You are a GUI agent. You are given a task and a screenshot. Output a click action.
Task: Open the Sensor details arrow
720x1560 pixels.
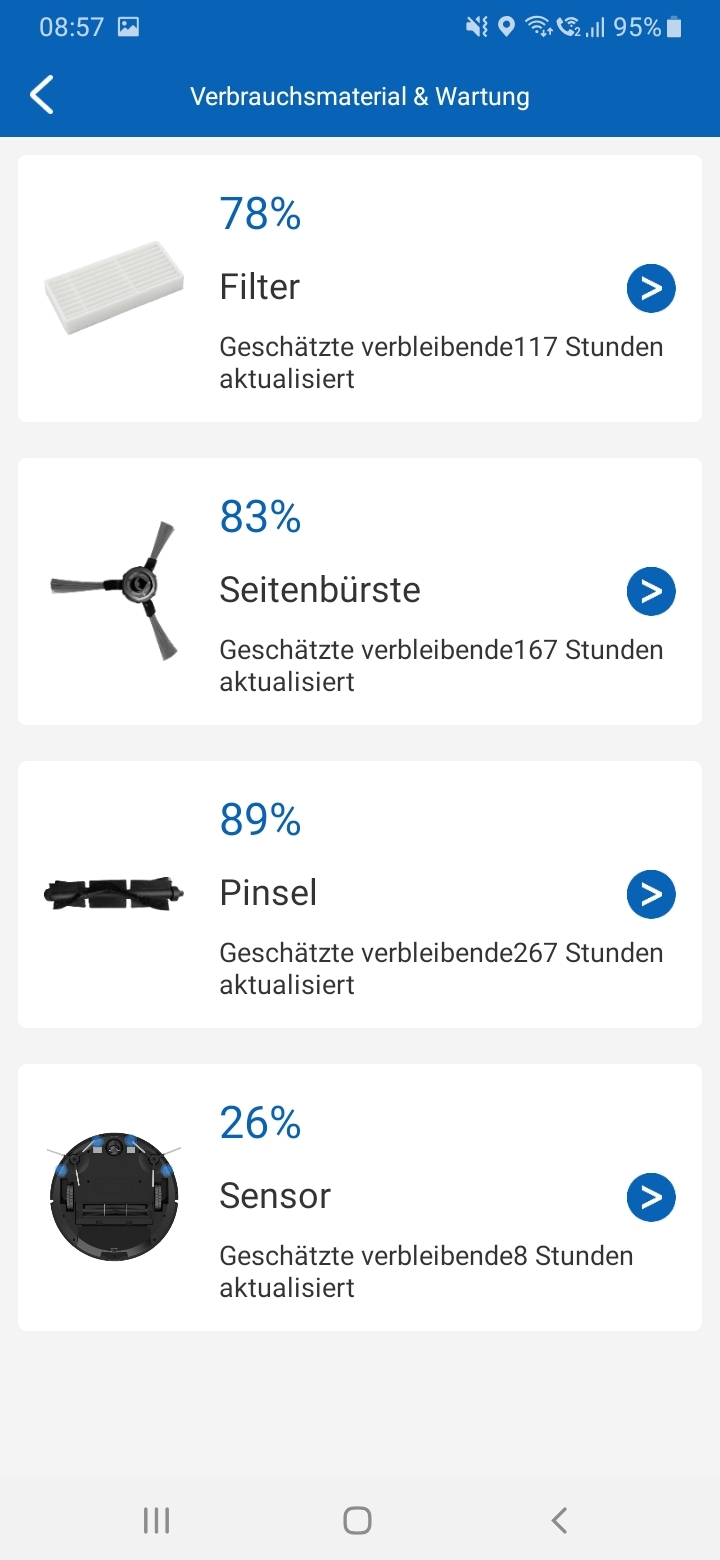tap(651, 1197)
